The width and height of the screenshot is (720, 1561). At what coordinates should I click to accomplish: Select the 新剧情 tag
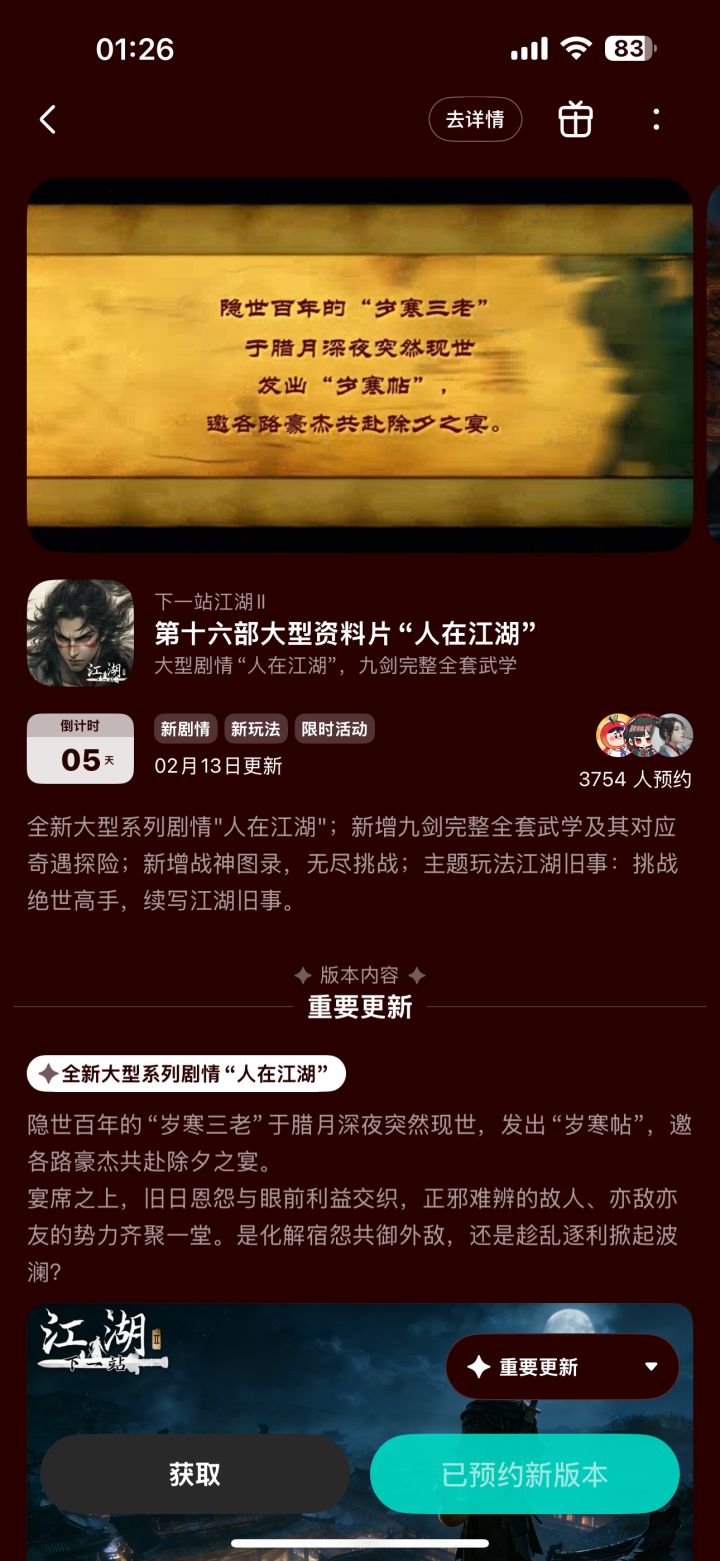pyautogui.click(x=183, y=730)
